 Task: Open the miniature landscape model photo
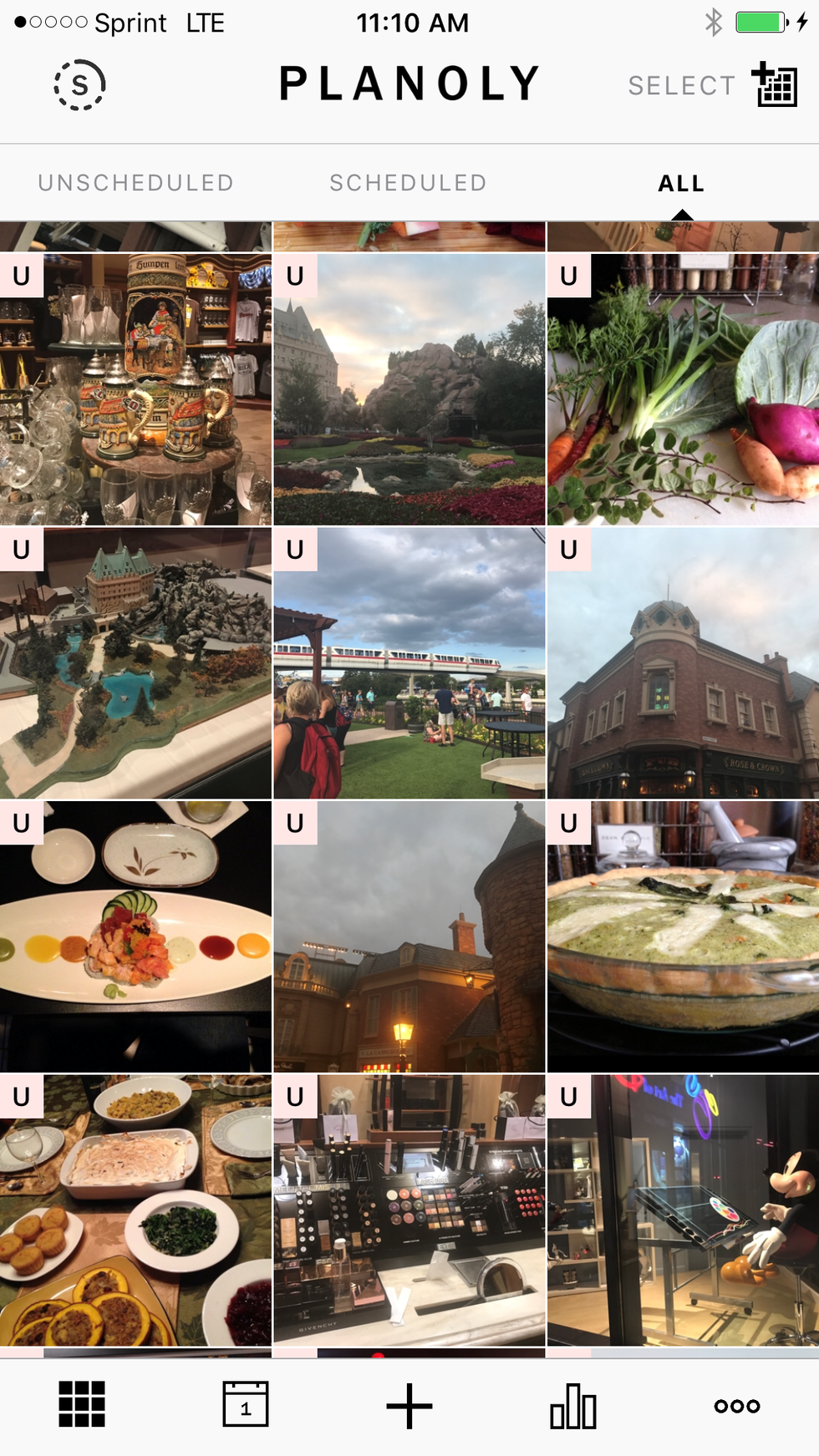click(135, 663)
